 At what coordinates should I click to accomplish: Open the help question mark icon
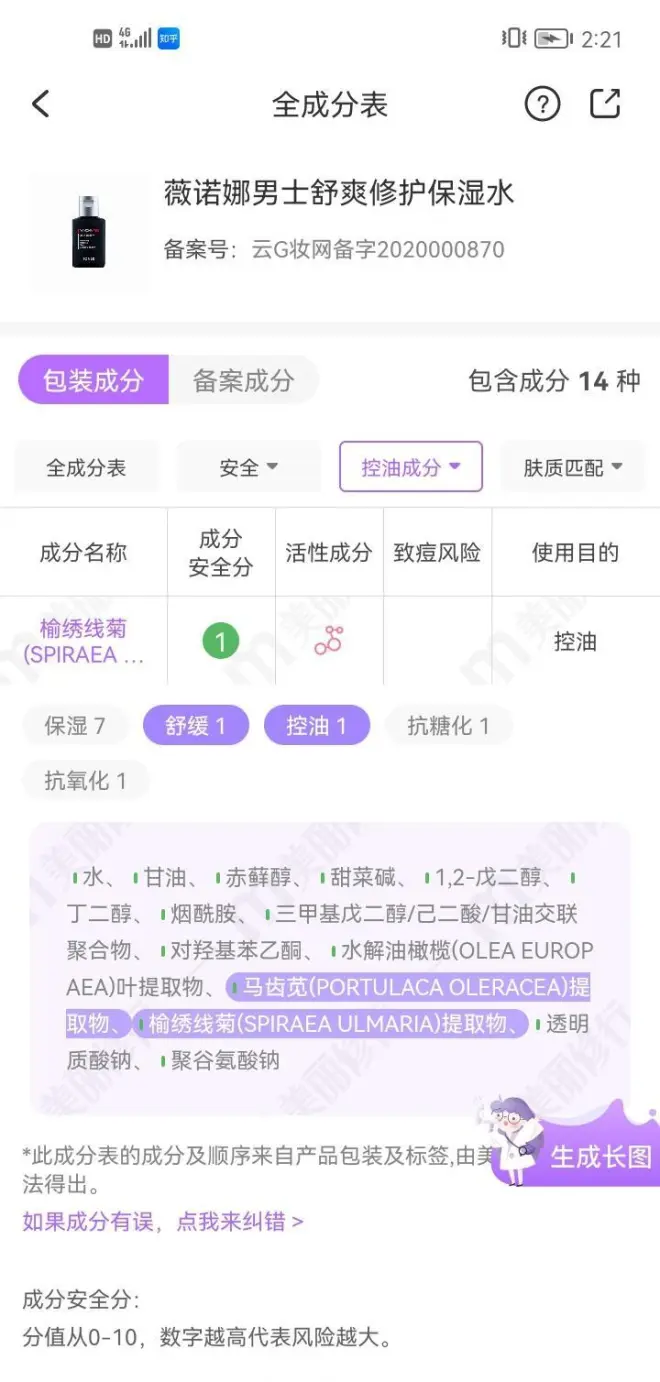tap(542, 104)
